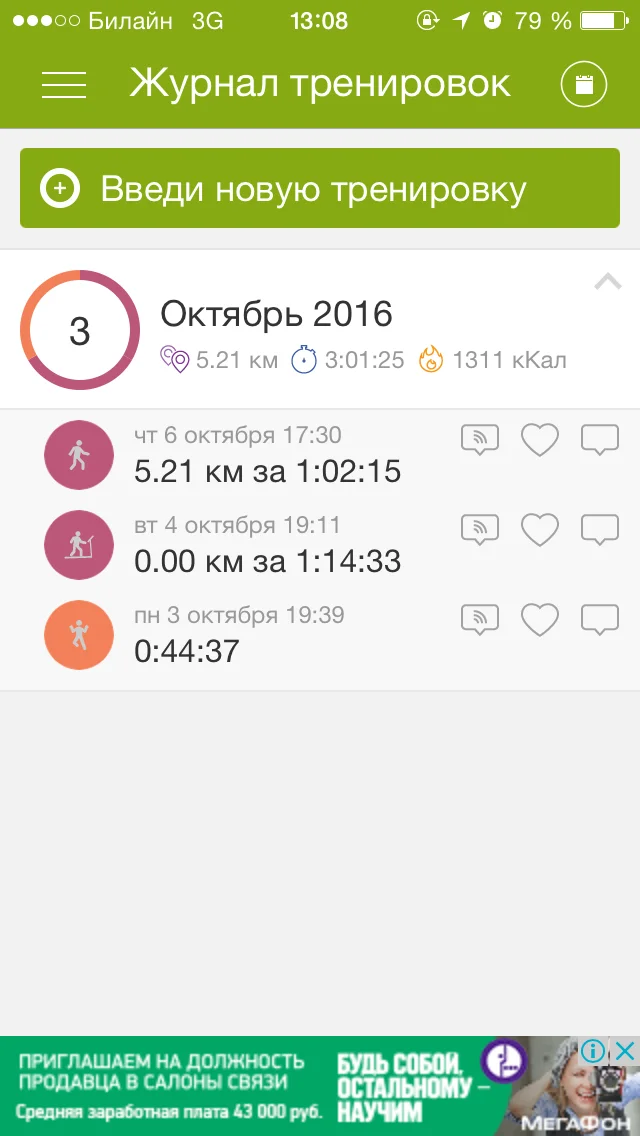Comment on the 4 октября workout
Viewport: 640px width, 1136px height.
pos(600,529)
